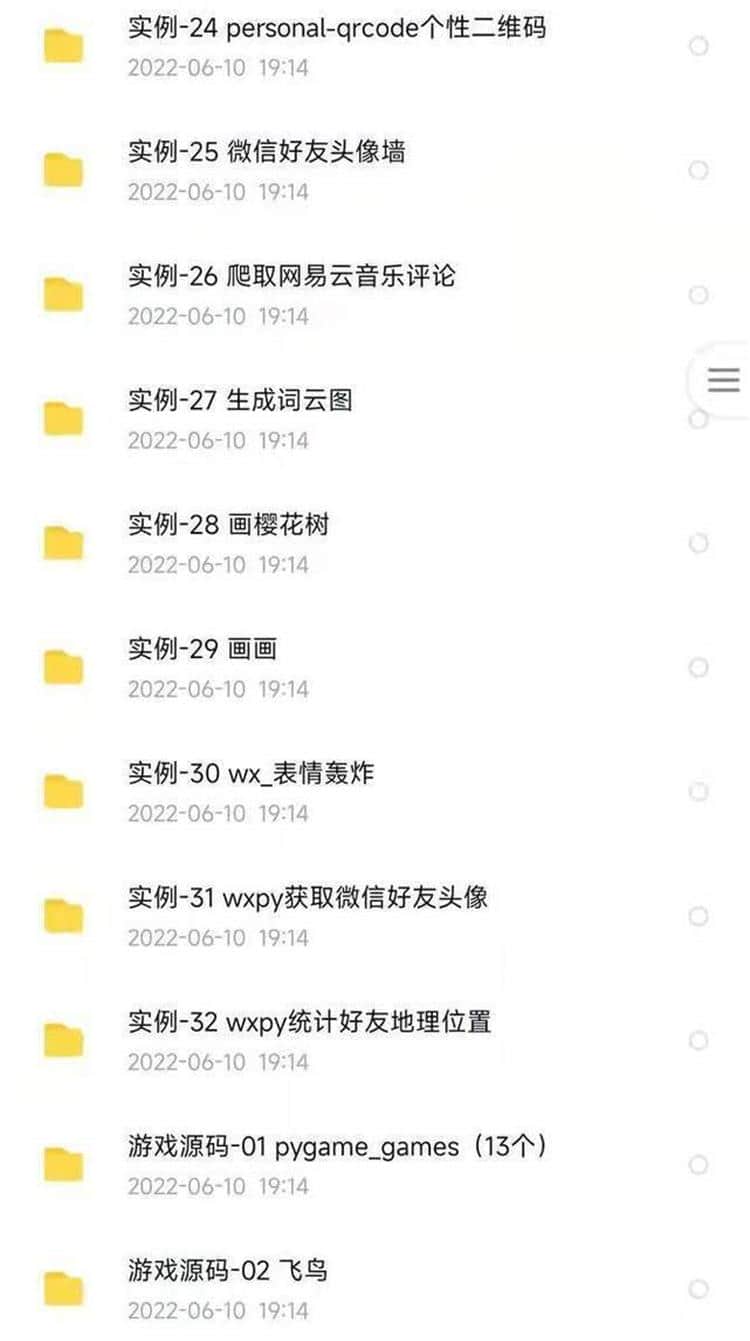The image size is (750, 1341).
Task: Select the circle beside 实例-26 爬取网易云音乐评论
Action: pyautogui.click(x=699, y=295)
